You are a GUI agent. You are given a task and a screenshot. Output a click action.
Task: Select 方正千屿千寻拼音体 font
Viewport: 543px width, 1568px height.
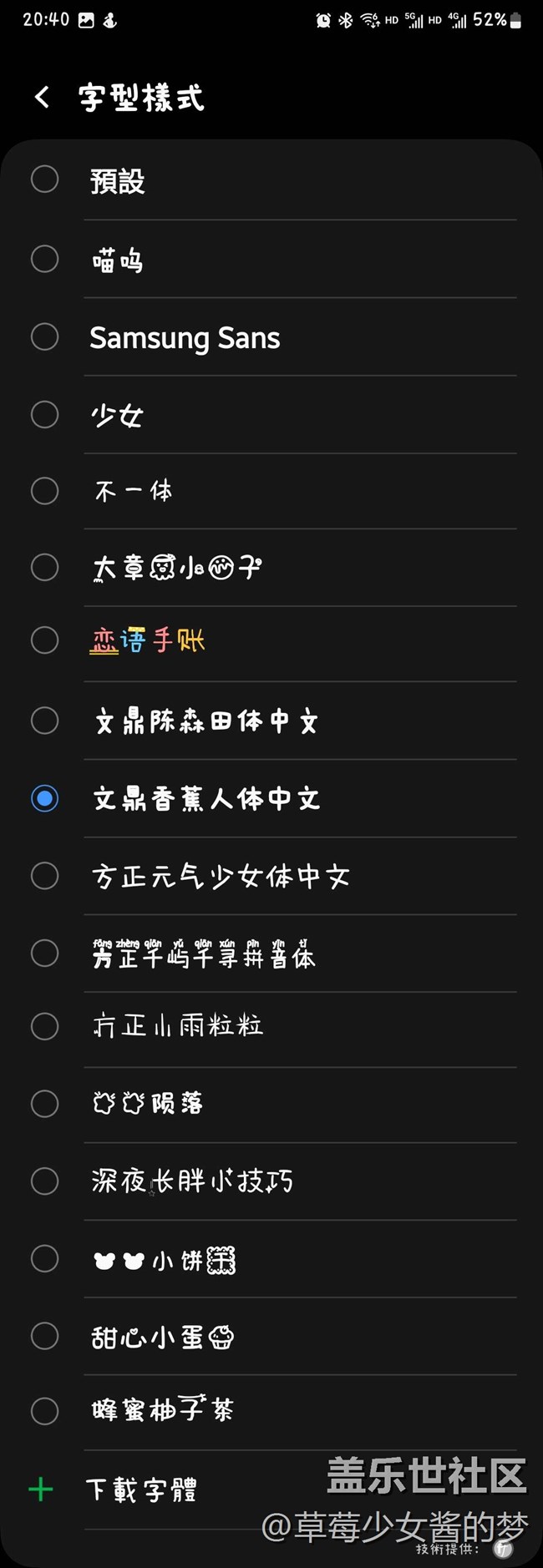[271, 953]
